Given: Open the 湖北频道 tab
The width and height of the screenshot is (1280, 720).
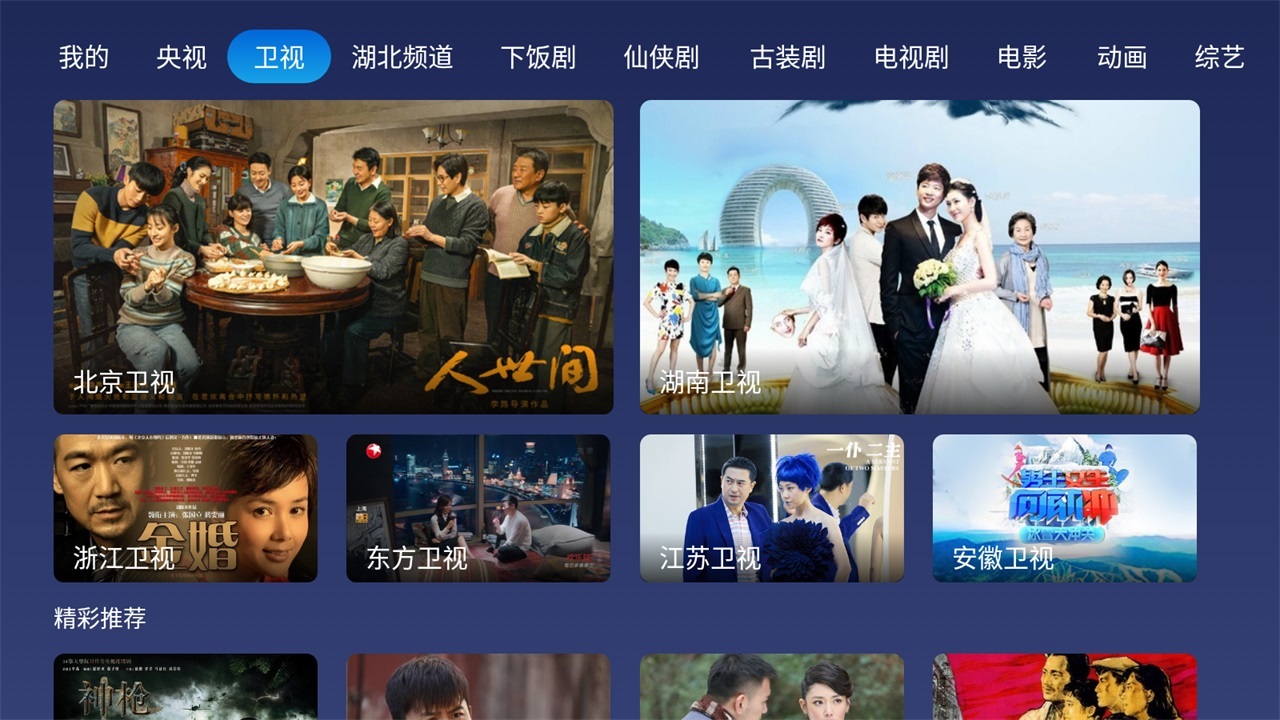Looking at the screenshot, I should (x=402, y=57).
